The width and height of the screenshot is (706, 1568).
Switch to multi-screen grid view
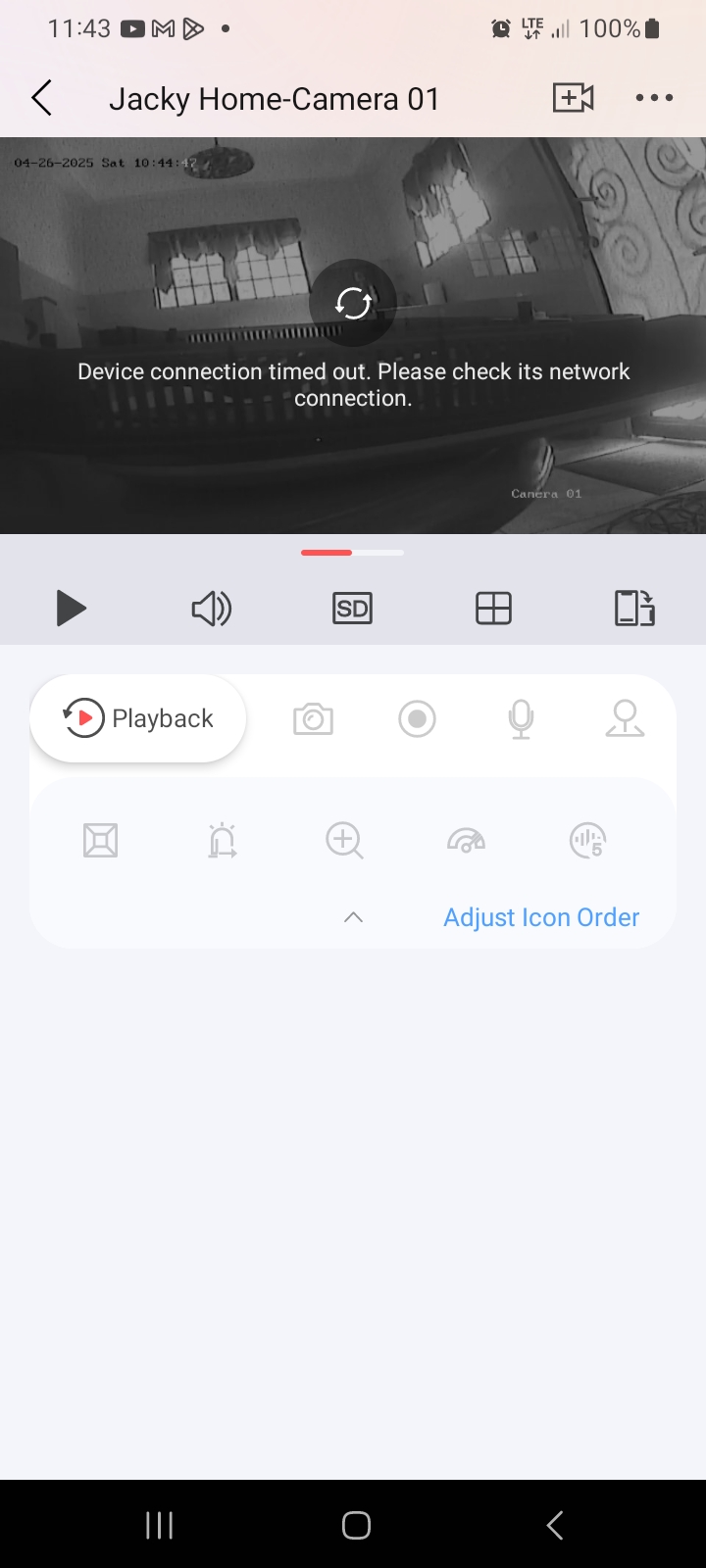493,608
